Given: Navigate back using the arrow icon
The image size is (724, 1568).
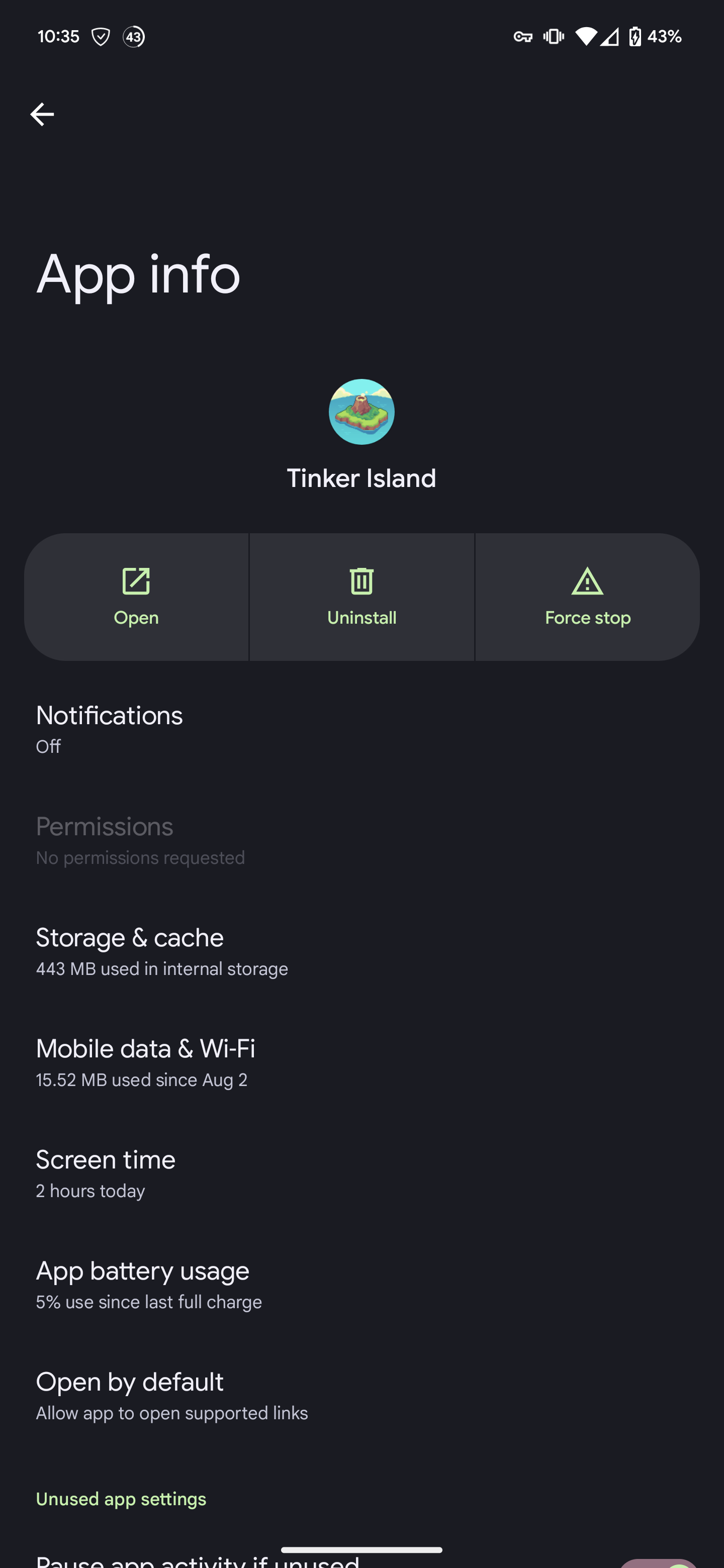Looking at the screenshot, I should (x=42, y=113).
